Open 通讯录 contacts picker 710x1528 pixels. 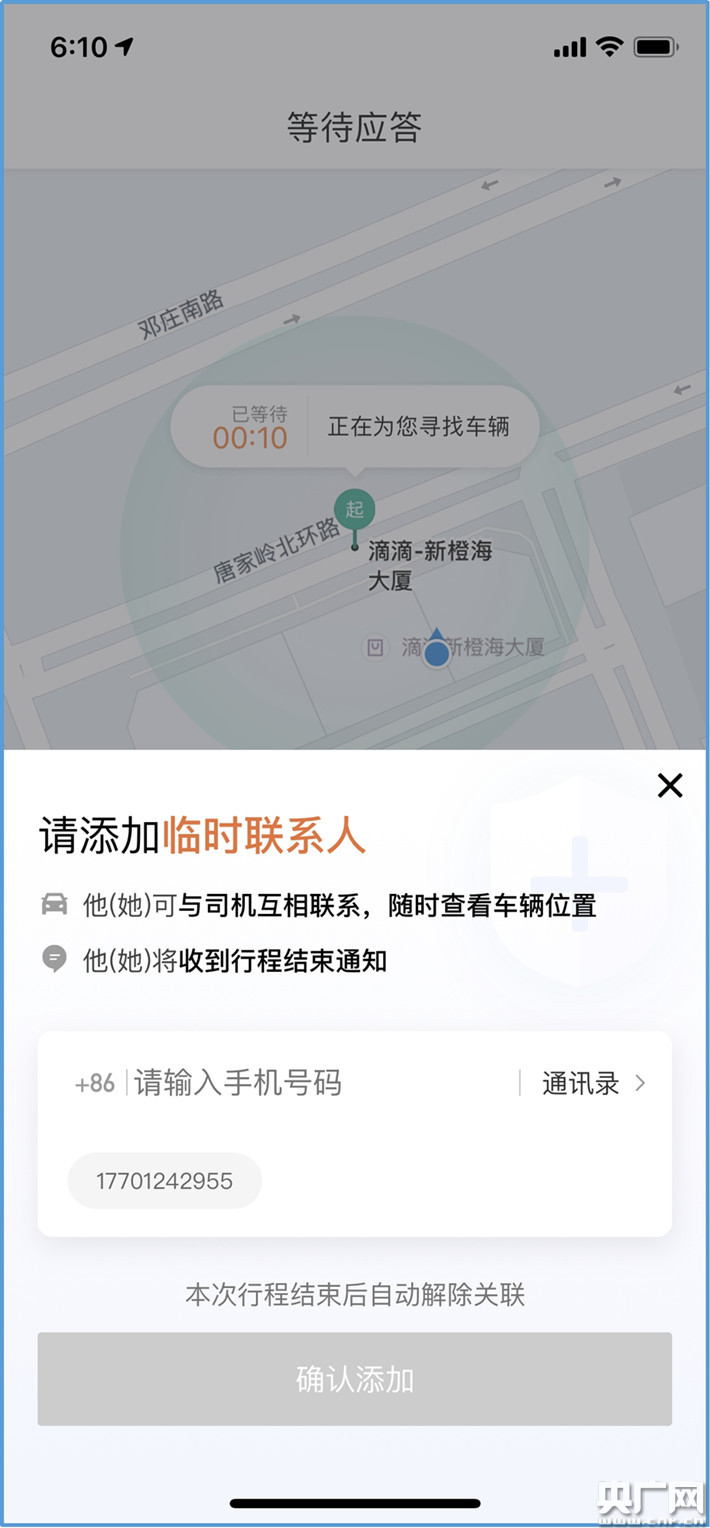[x=593, y=1083]
